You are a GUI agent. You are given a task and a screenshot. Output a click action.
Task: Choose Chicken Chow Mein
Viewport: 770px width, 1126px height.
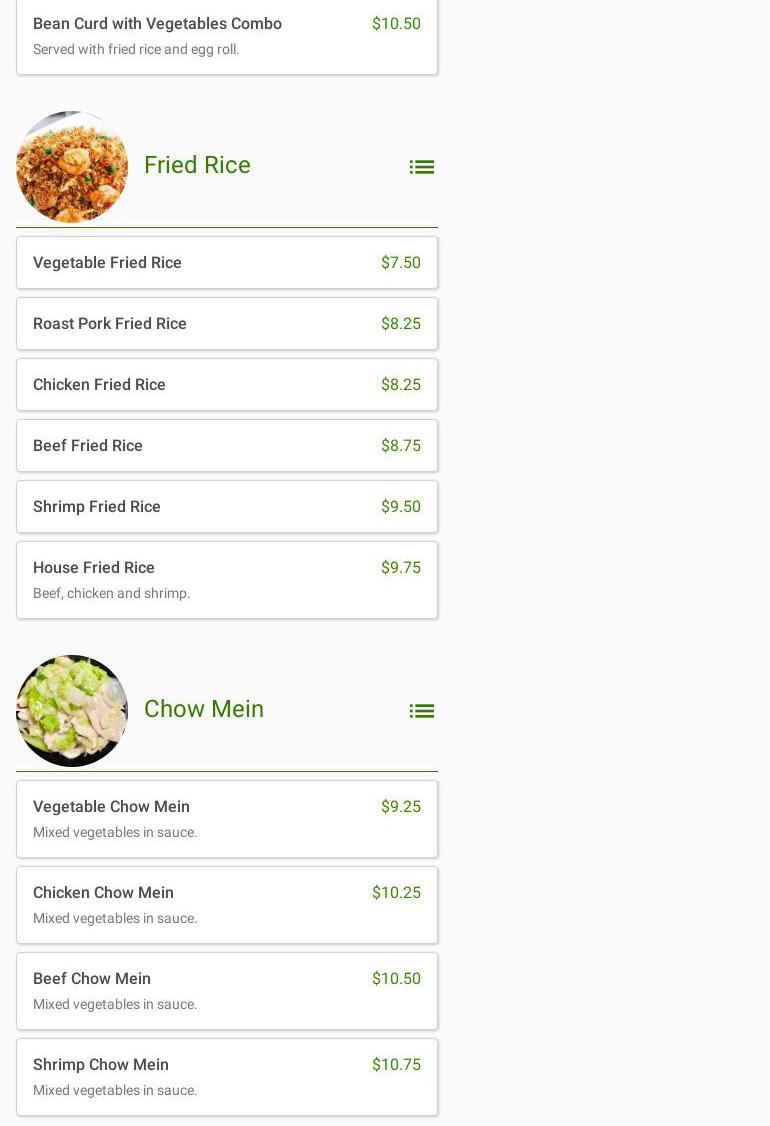[227, 905]
